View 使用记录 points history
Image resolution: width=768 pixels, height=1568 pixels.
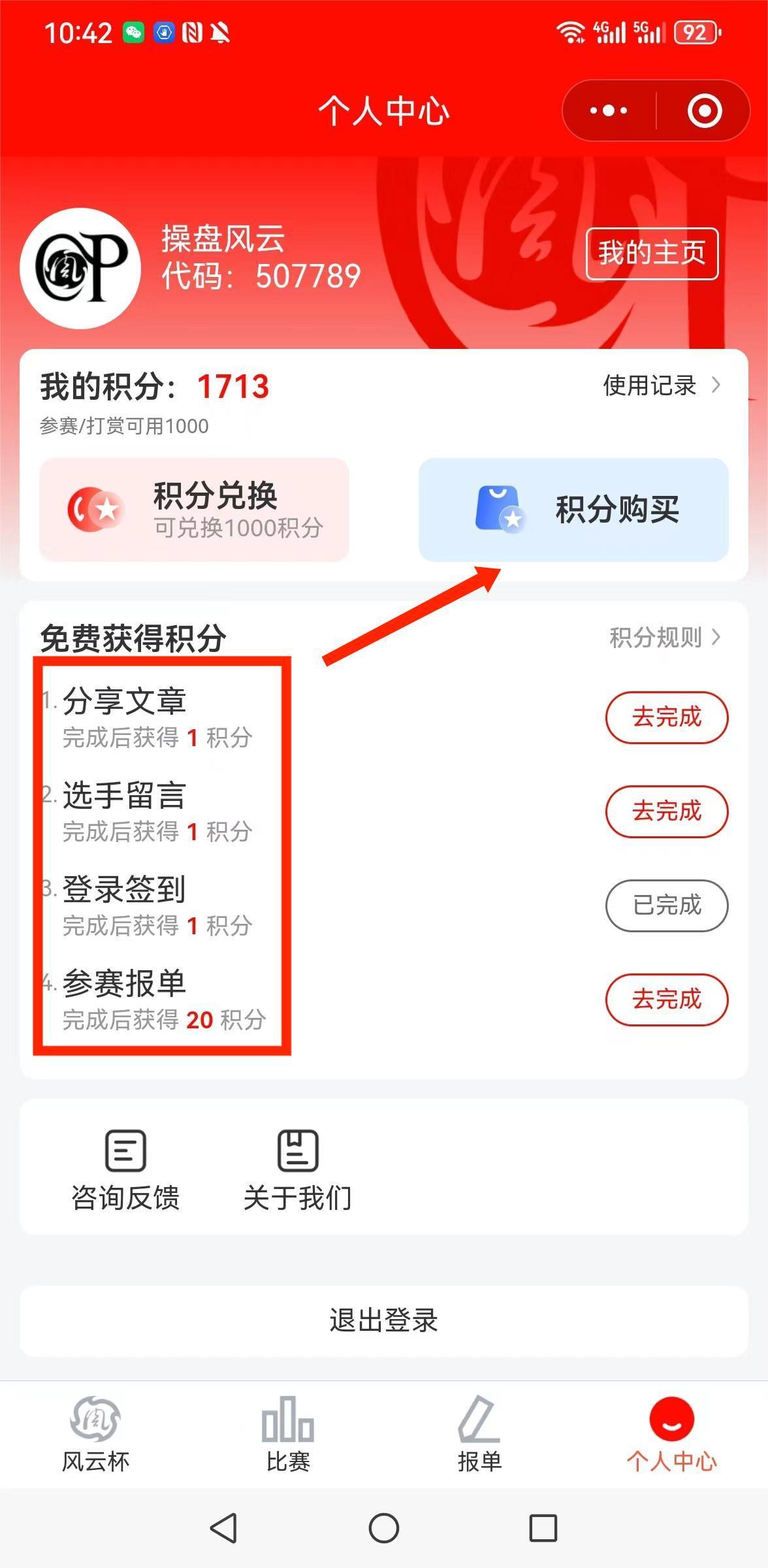coord(661,385)
